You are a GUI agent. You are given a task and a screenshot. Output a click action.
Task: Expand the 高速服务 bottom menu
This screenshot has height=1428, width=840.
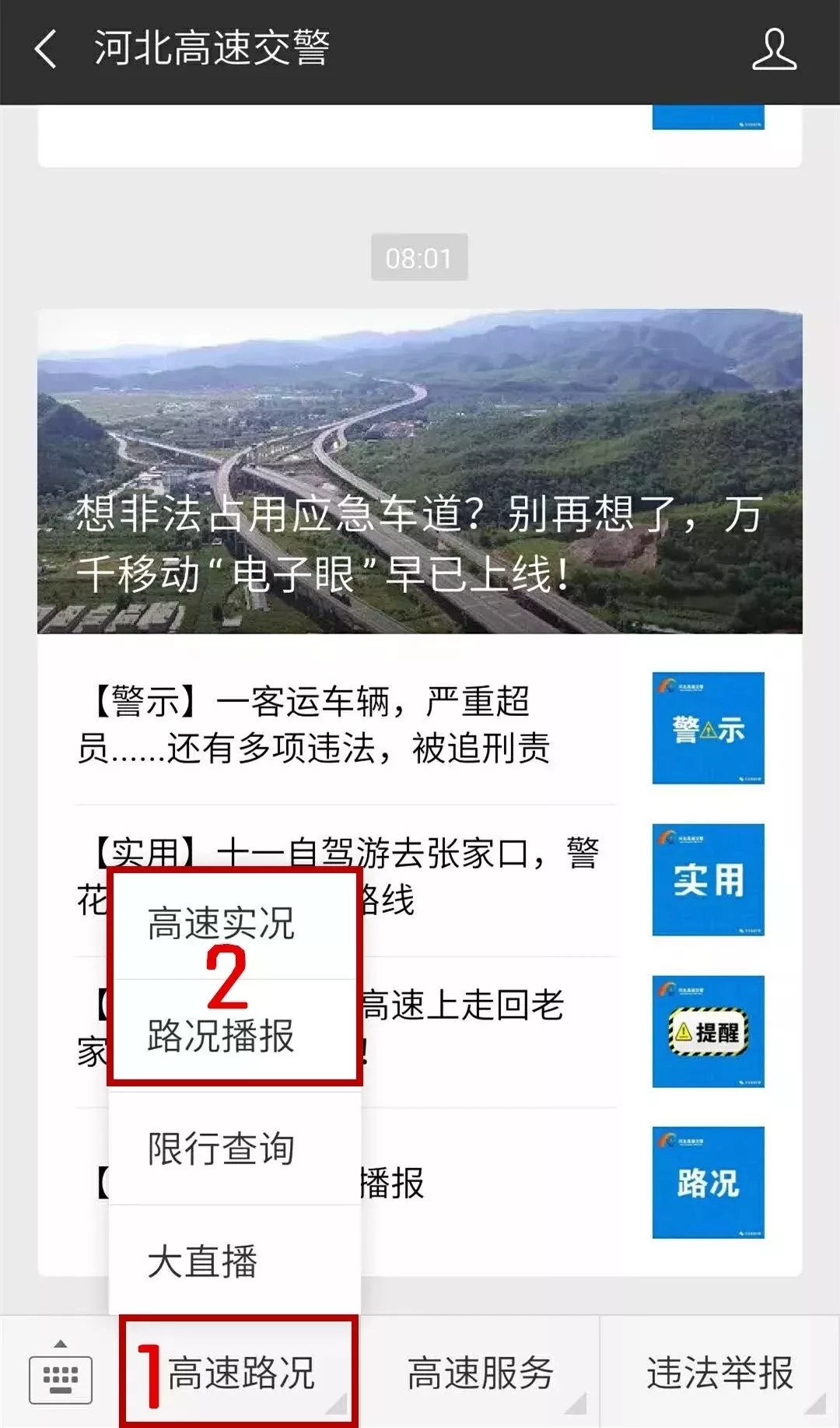(481, 1373)
